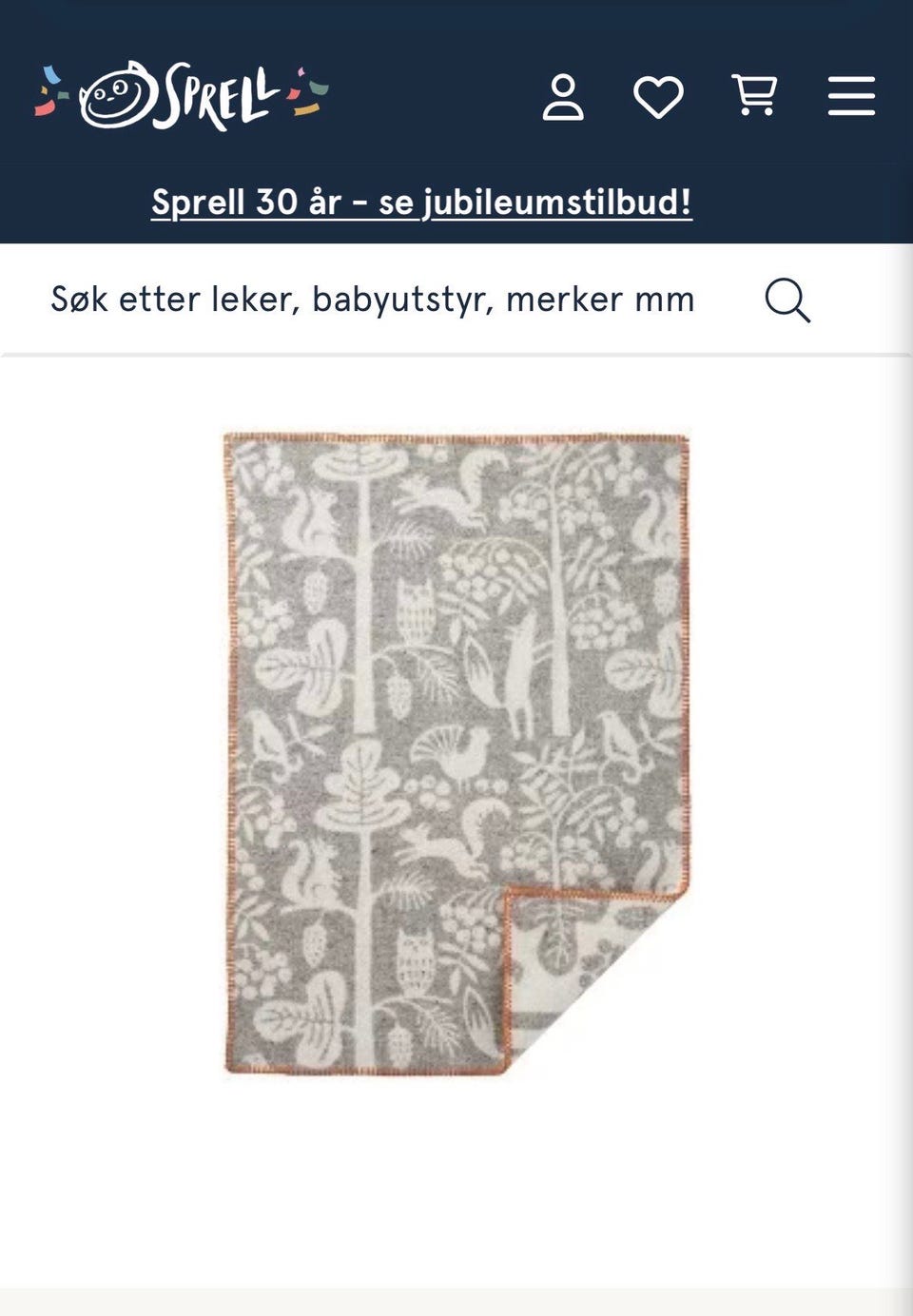Click the 'Søk etter leker' search input field
The image size is (913, 1316).
[x=371, y=300]
